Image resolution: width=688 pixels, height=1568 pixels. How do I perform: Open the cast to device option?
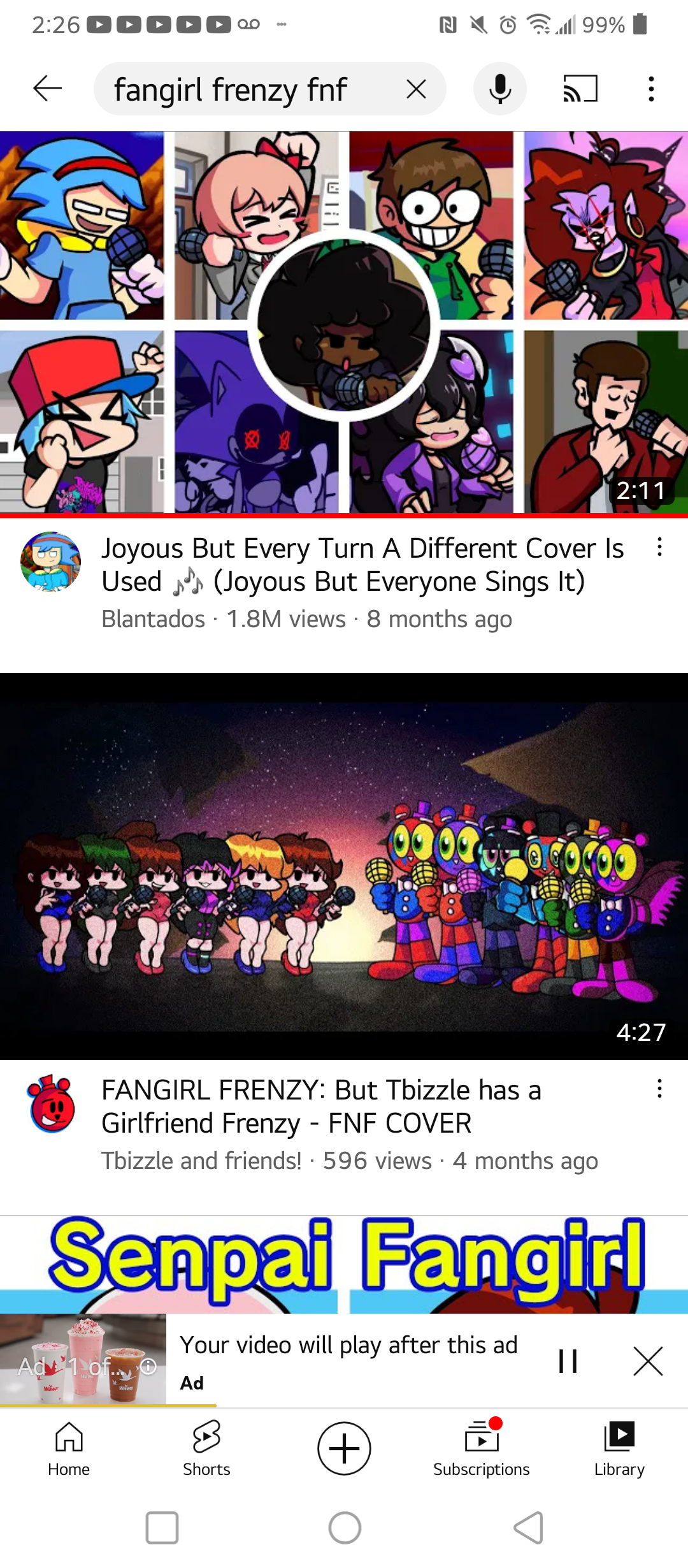580,89
